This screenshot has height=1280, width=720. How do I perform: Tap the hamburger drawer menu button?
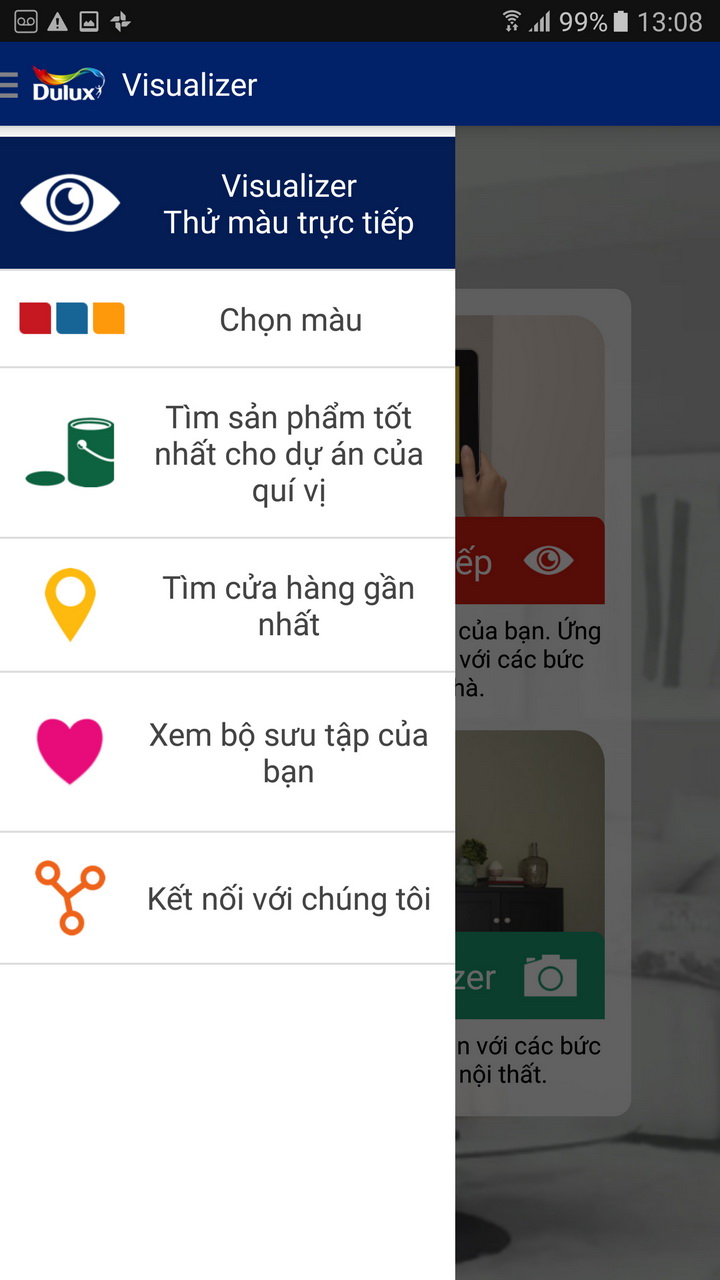(x=10, y=85)
